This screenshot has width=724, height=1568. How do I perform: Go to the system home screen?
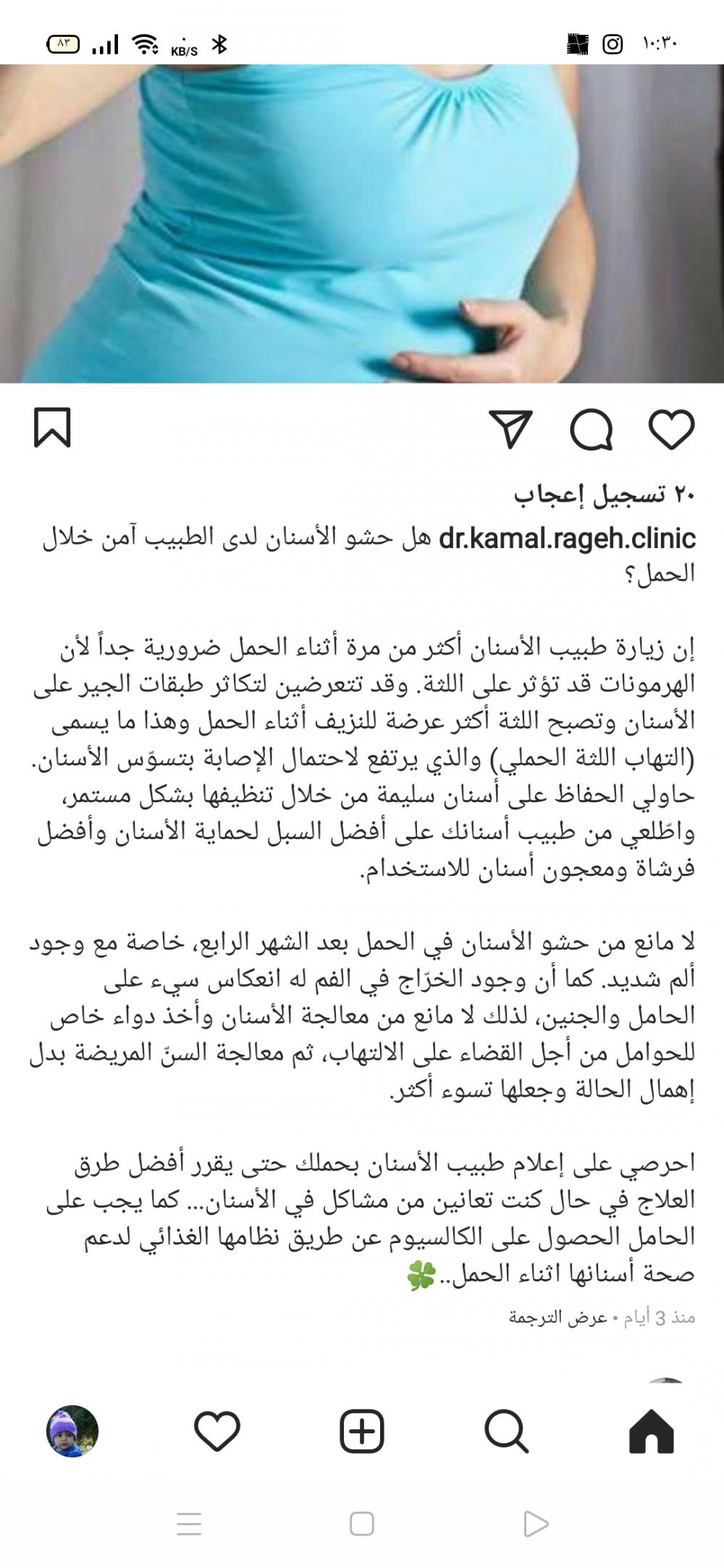pos(361,1524)
